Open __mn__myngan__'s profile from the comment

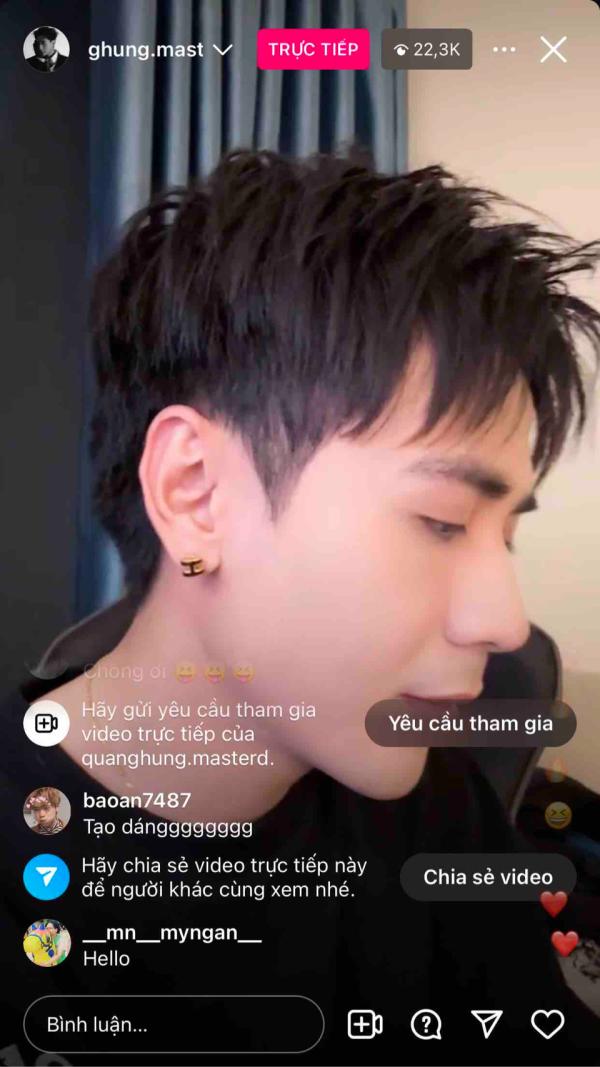[47, 943]
